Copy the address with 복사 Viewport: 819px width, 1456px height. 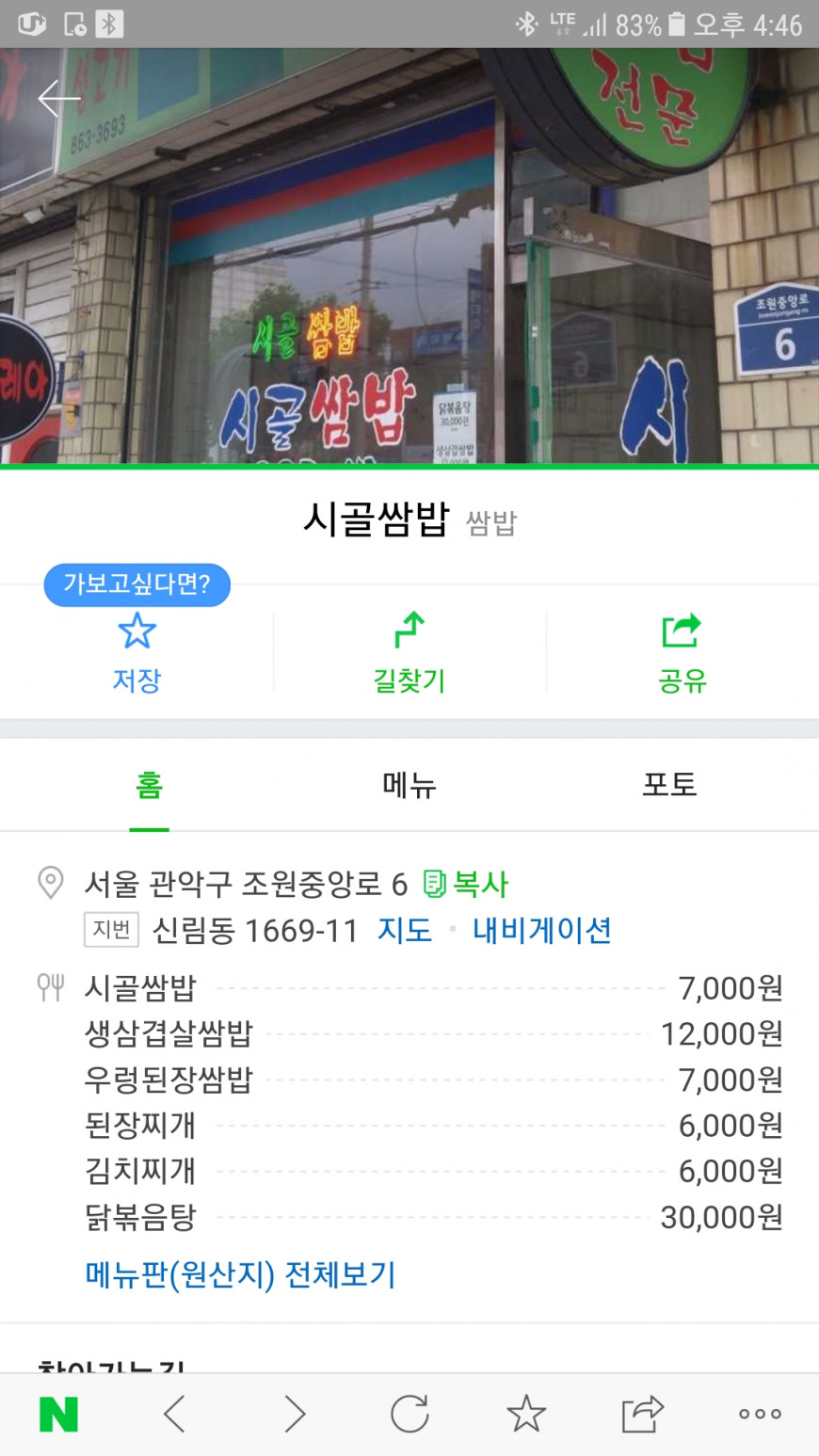click(x=466, y=884)
